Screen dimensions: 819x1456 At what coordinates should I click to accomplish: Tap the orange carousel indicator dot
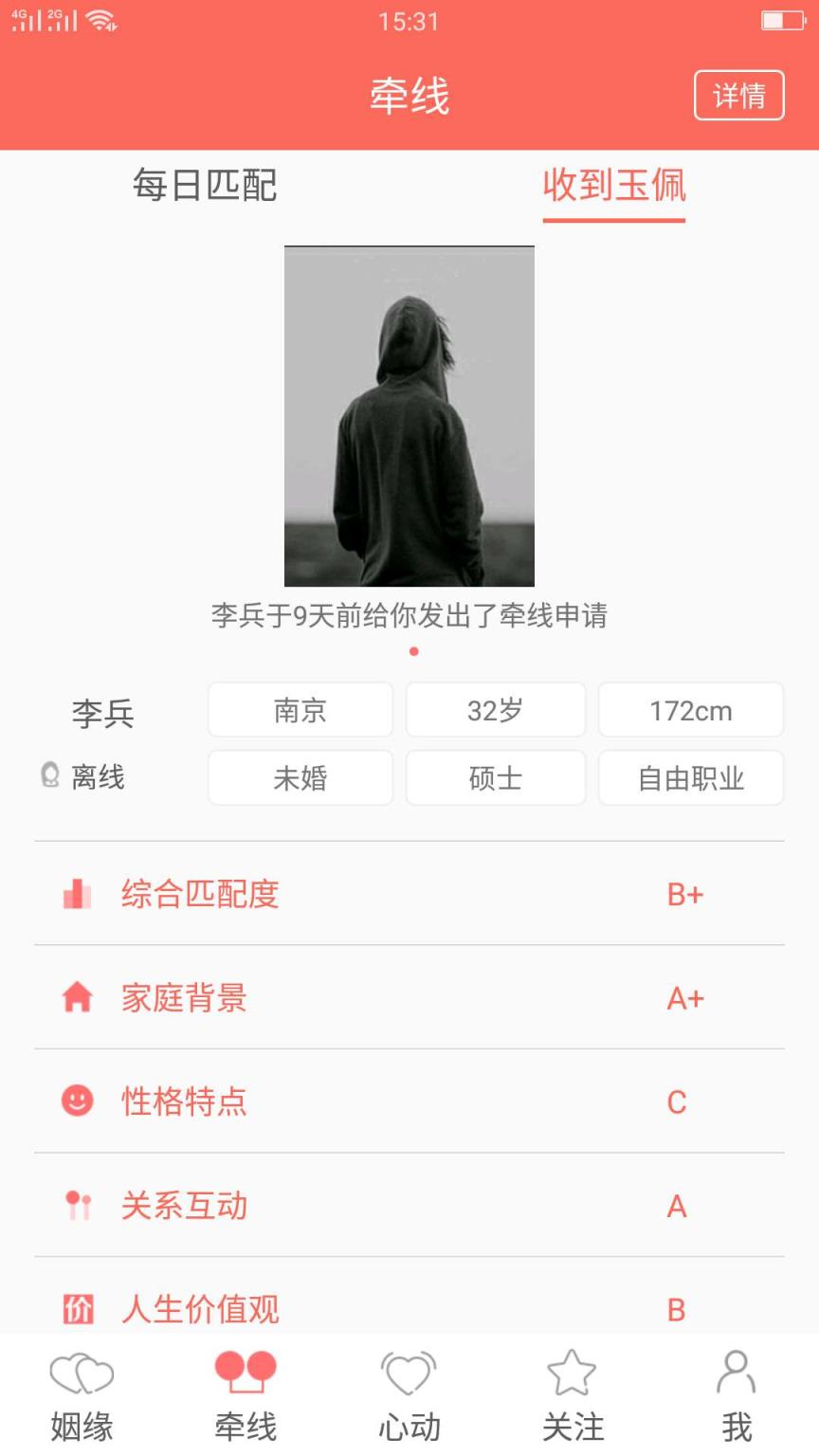coord(413,652)
